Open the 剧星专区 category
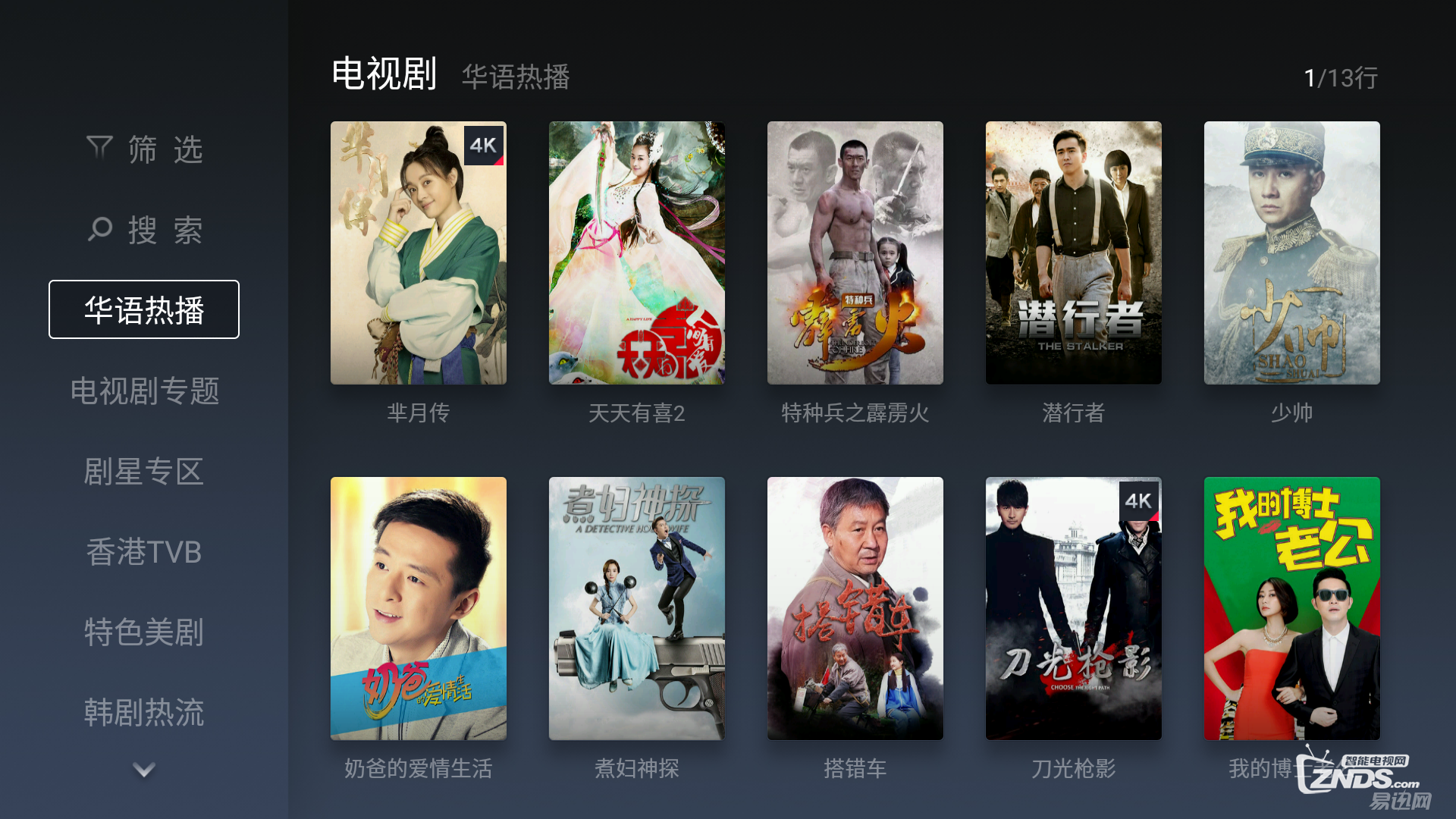1456x819 pixels. coord(144,472)
